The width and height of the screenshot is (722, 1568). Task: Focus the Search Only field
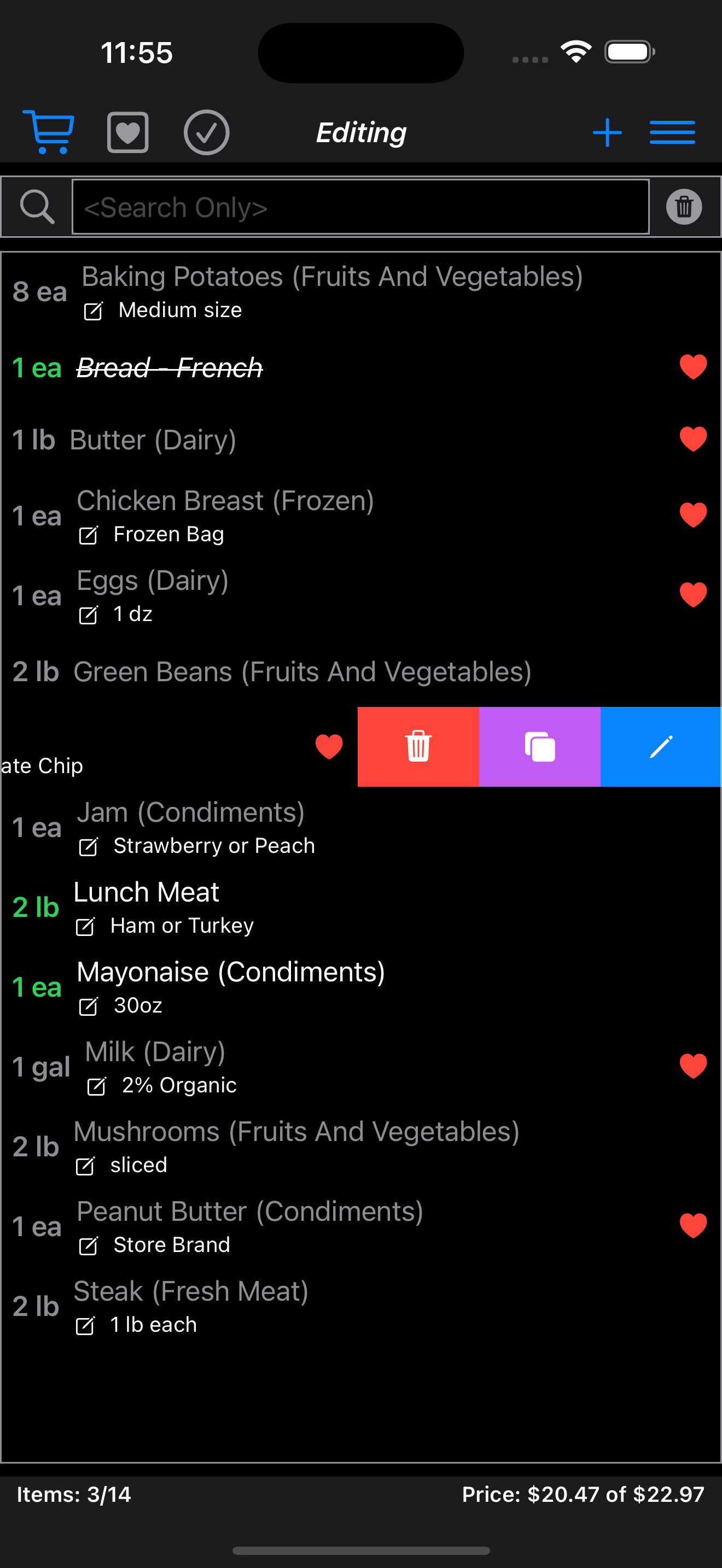pyautogui.click(x=360, y=207)
